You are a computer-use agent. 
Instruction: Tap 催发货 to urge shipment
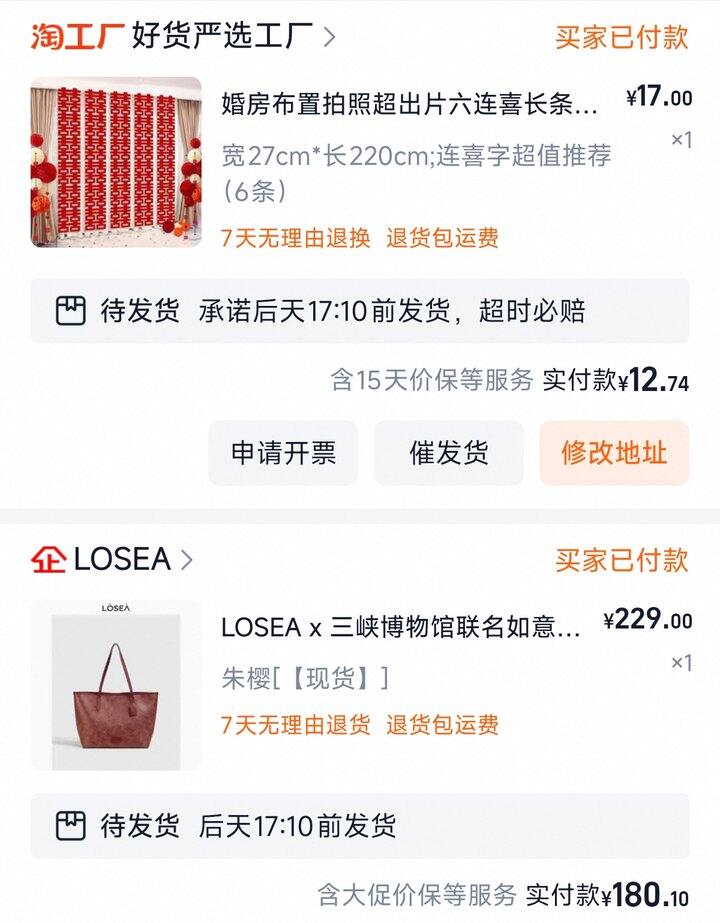pos(449,453)
